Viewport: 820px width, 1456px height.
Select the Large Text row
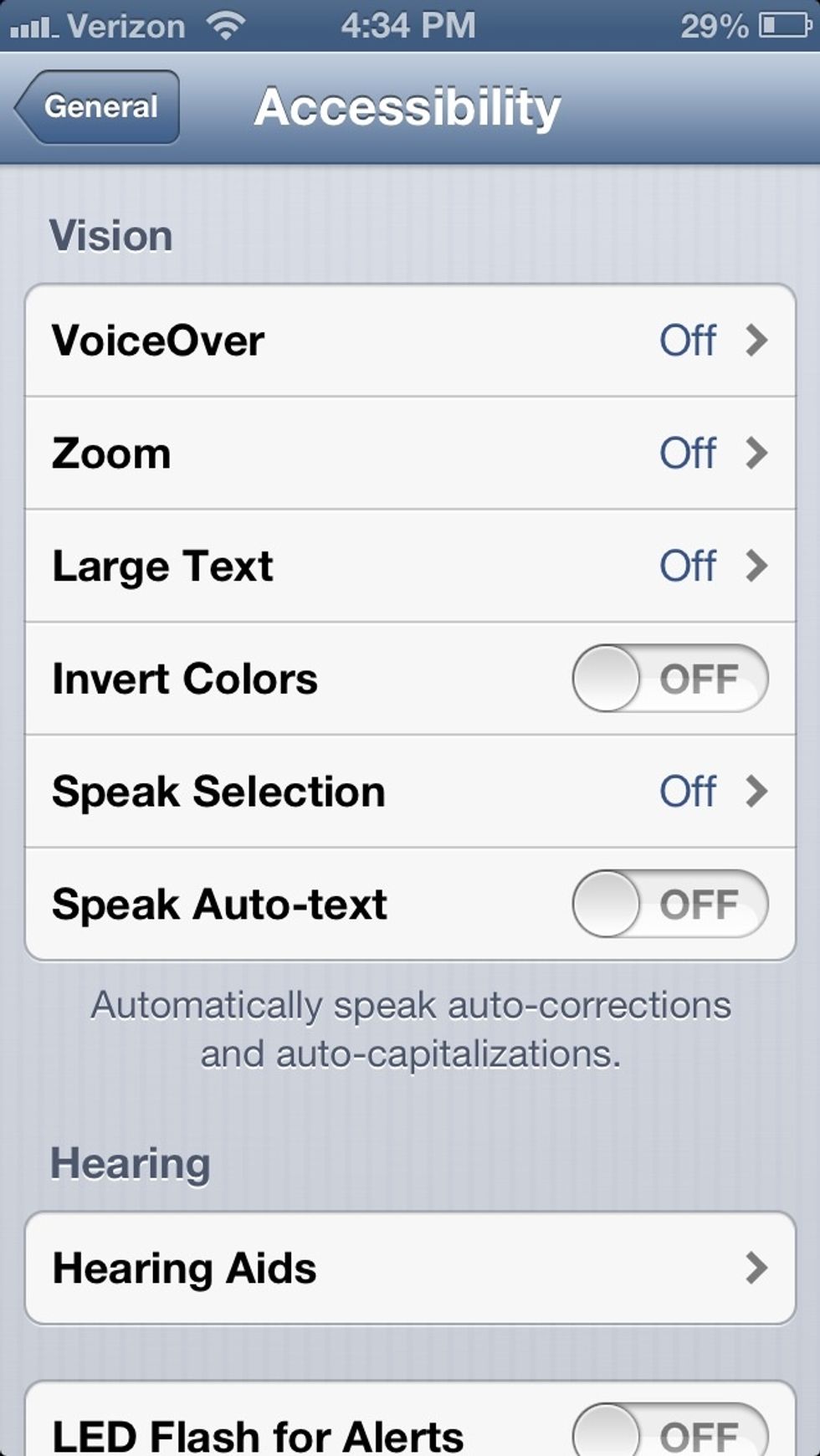click(x=335, y=566)
